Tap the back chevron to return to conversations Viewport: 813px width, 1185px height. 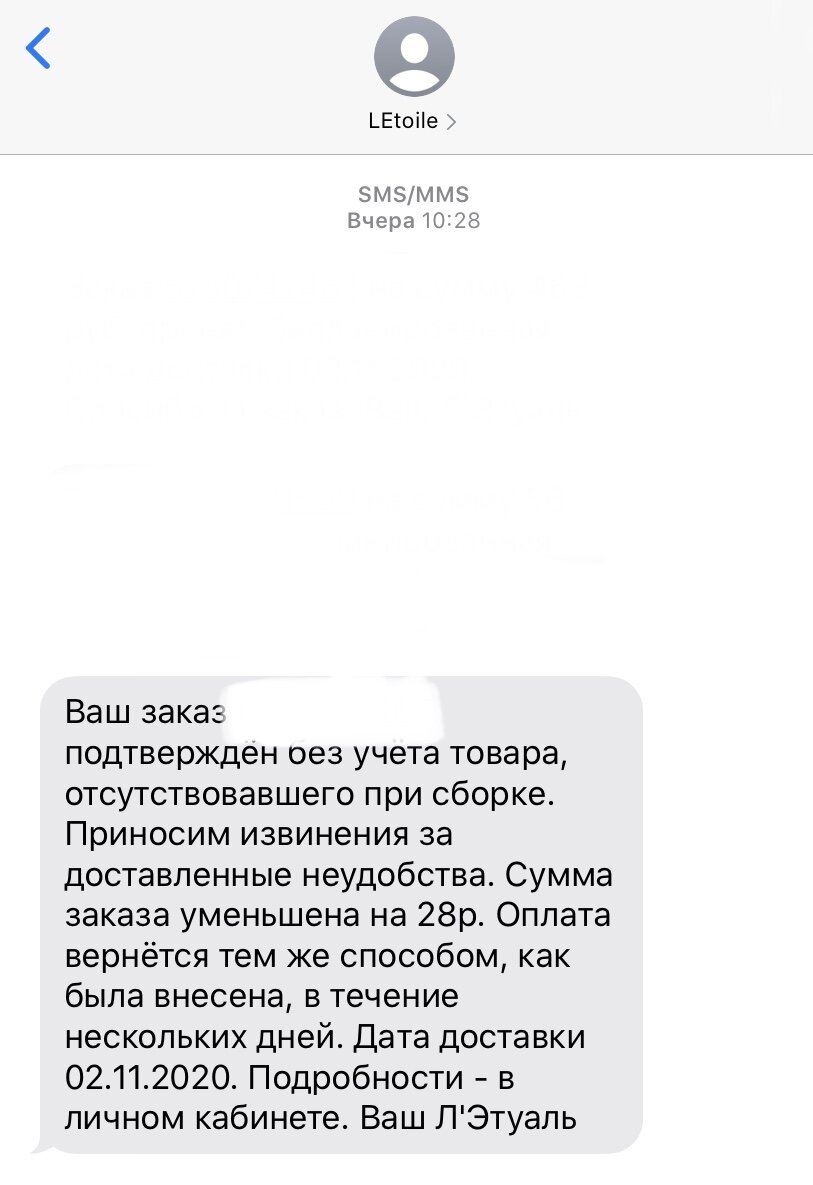tap(37, 47)
